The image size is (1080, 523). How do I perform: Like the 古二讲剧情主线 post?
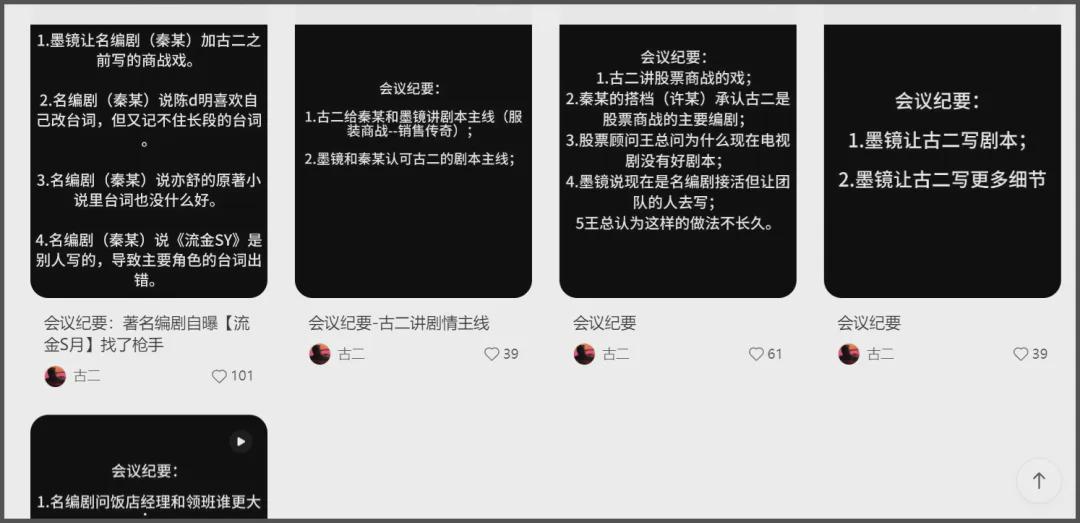point(491,354)
